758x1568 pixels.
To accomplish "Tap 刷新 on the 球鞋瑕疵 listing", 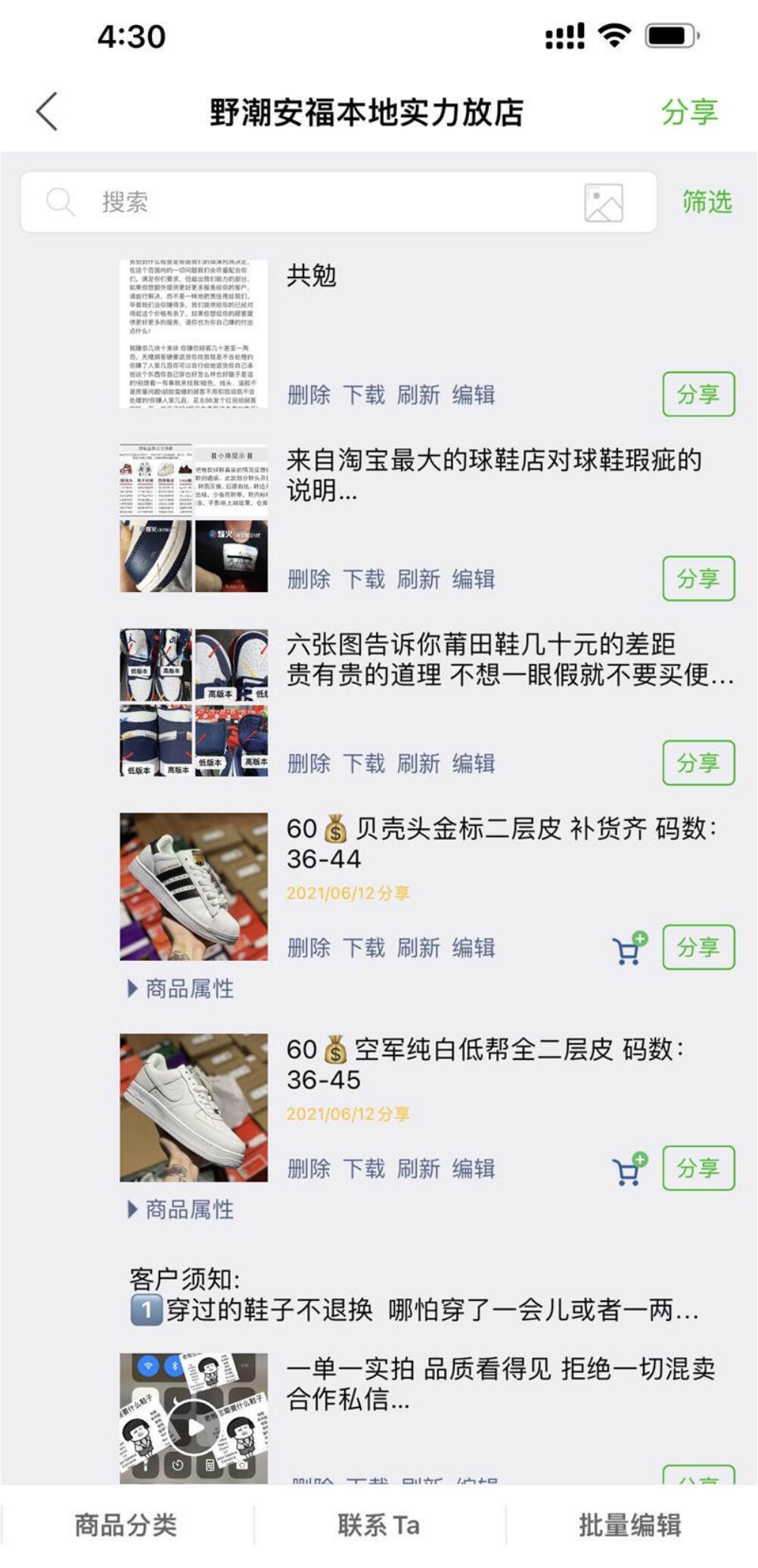I will [419, 578].
